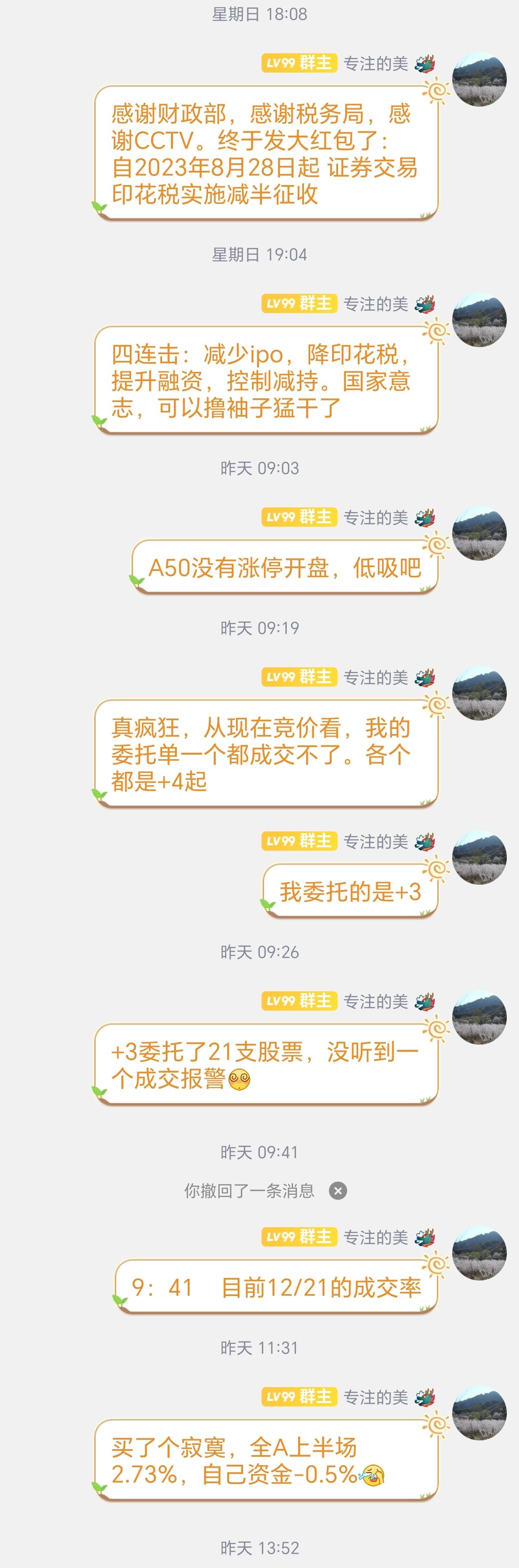Tap the avatar next to the 四连击 message

(x=480, y=319)
